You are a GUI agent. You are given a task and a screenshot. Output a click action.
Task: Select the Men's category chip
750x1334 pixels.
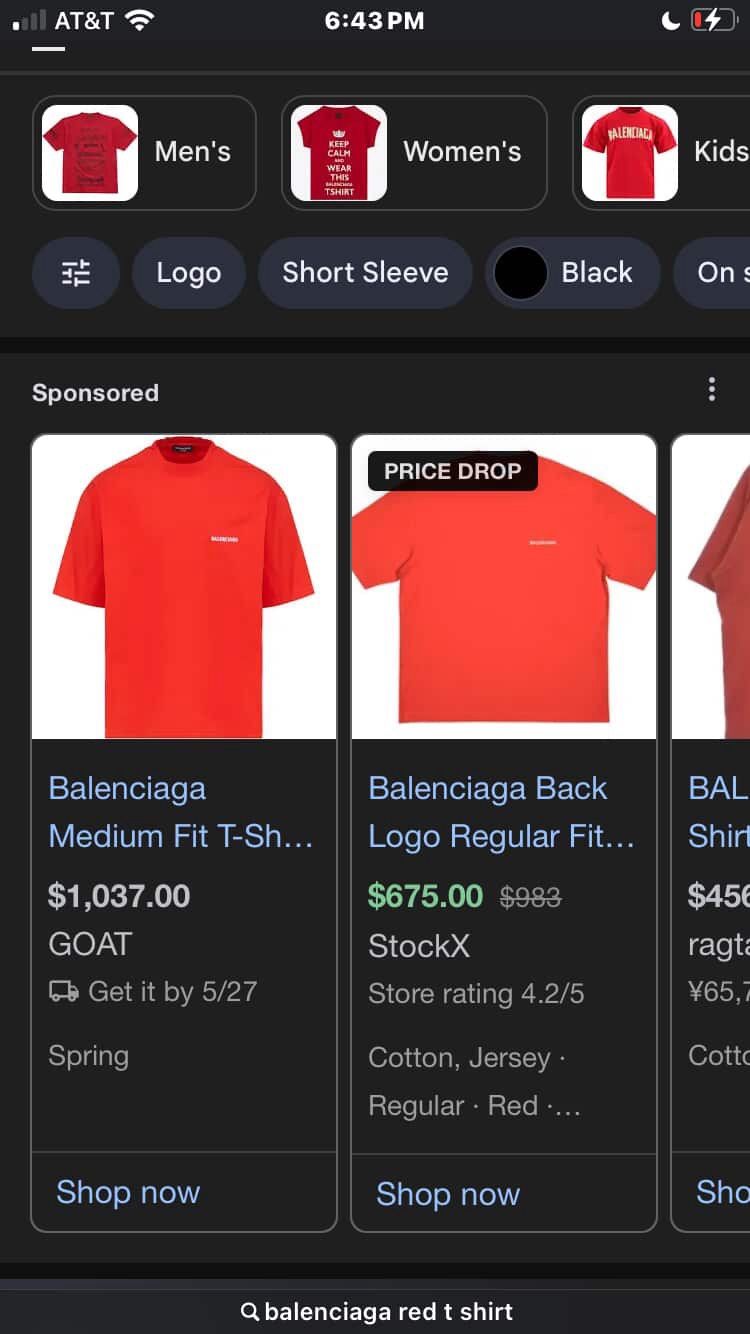(x=144, y=153)
